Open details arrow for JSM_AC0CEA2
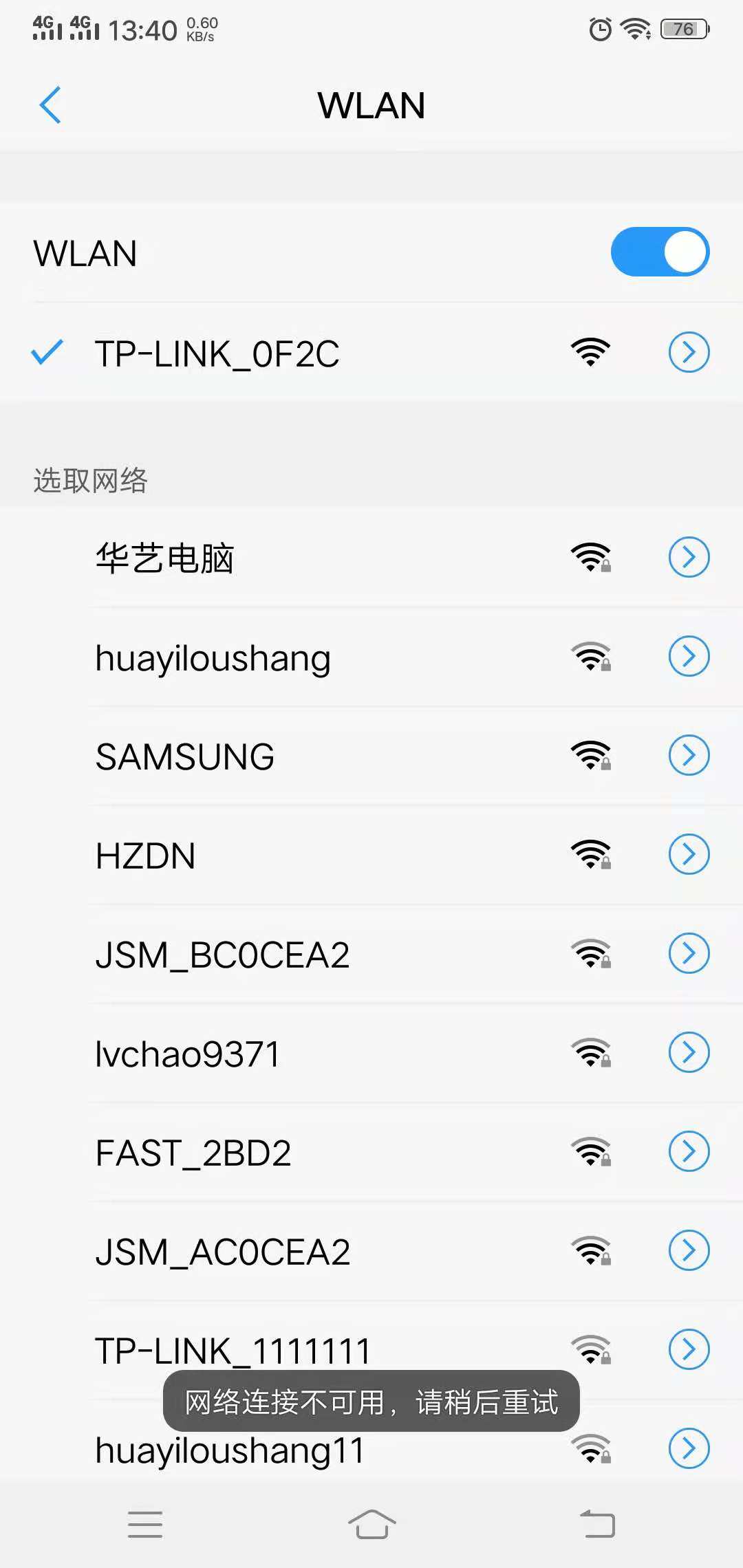Image resolution: width=743 pixels, height=1568 pixels. click(x=689, y=1250)
